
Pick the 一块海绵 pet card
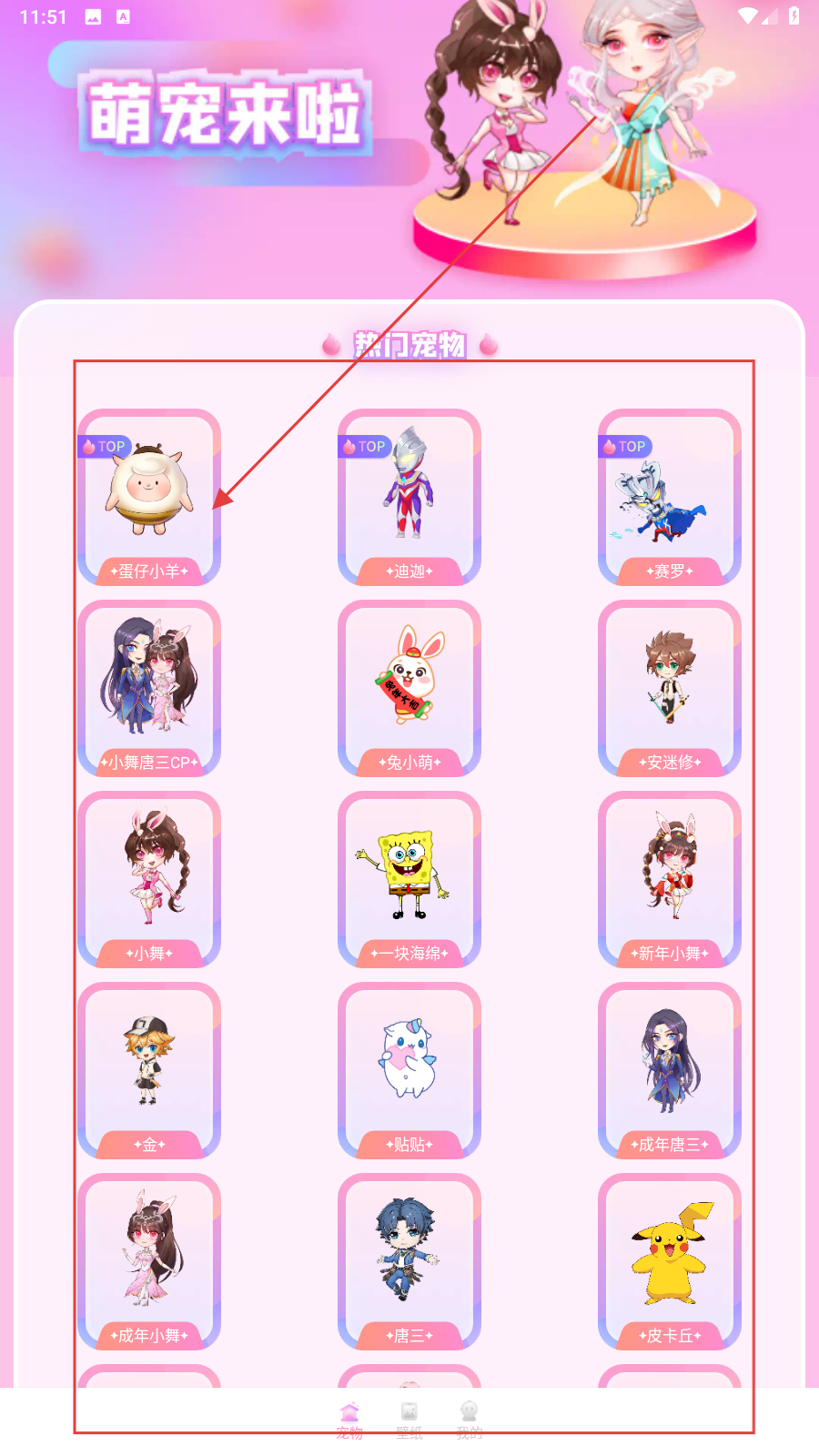(x=409, y=879)
